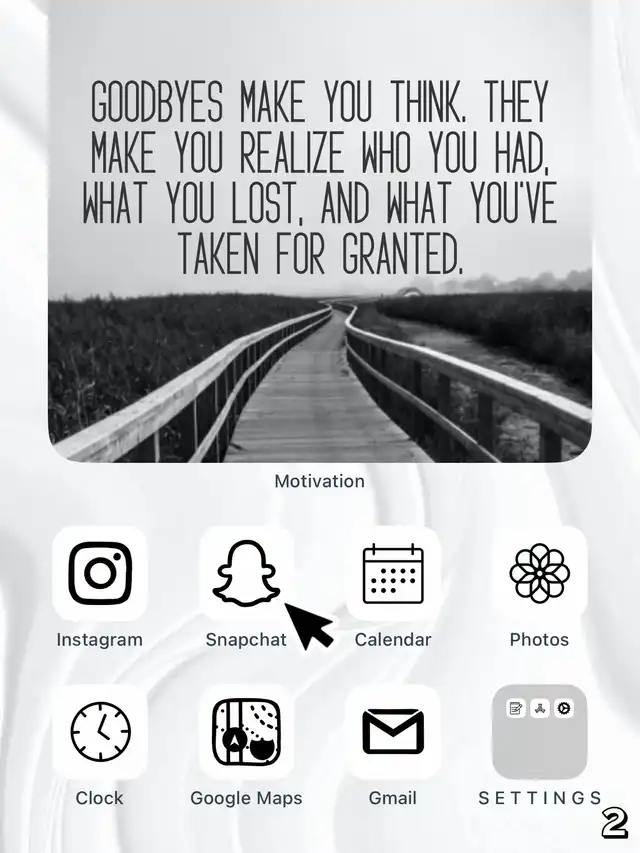Open the Clock app
Viewport: 640px width, 853px height.
pyautogui.click(x=100, y=732)
